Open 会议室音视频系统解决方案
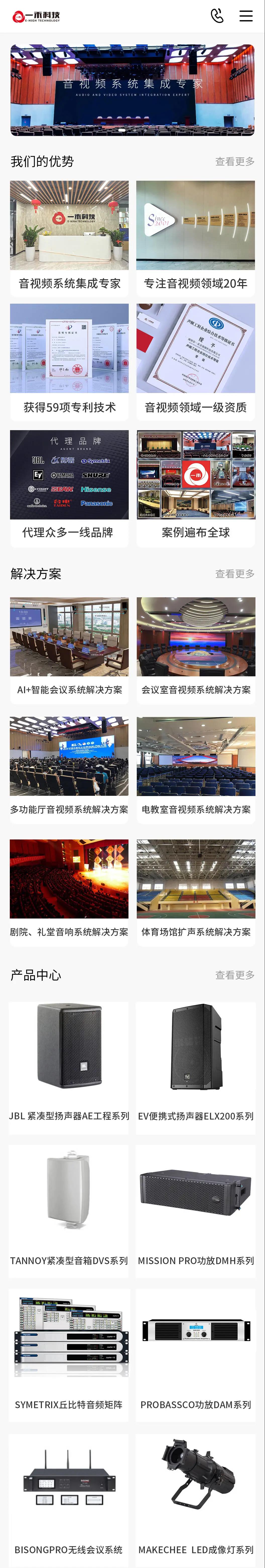The height and width of the screenshot is (1568, 265). (x=195, y=649)
